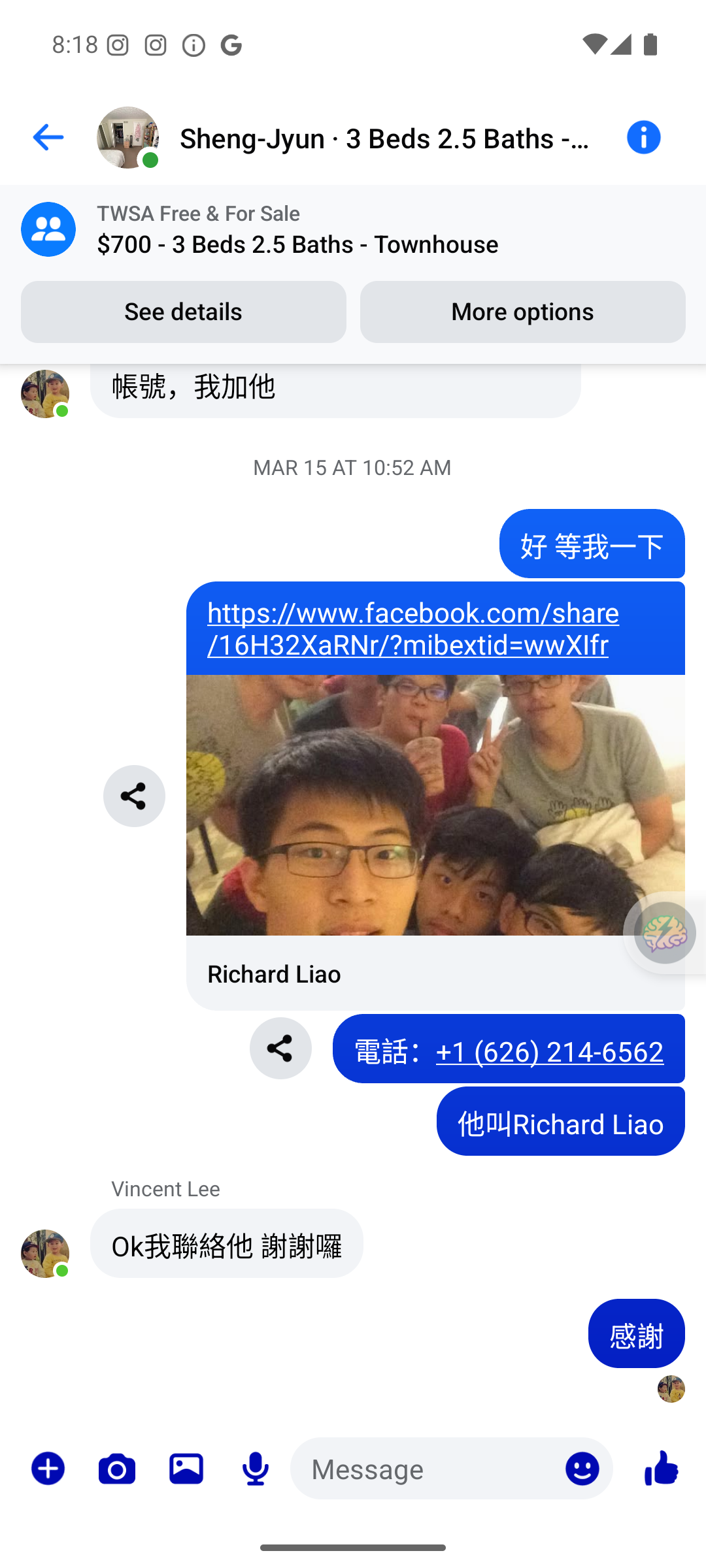
Task: Open More options for the listing
Action: (522, 312)
